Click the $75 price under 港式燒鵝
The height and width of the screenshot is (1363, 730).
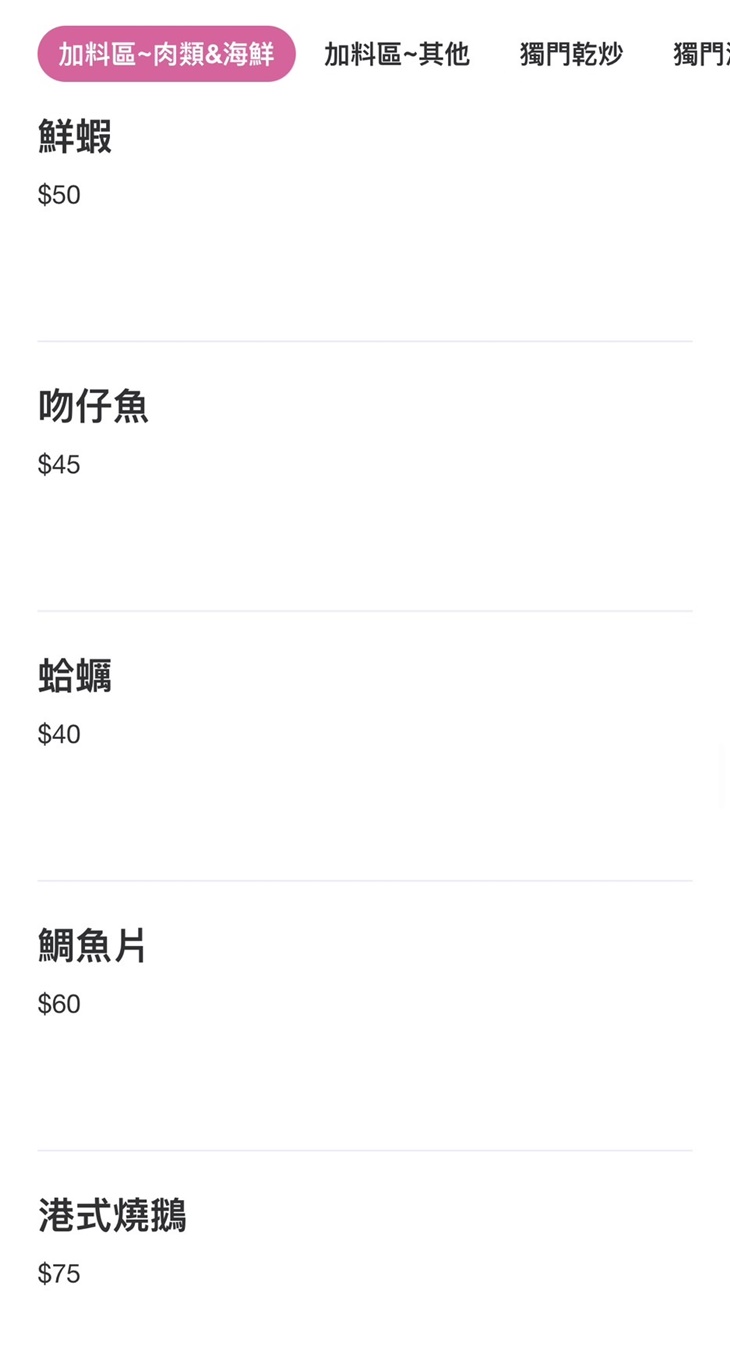(x=58, y=1273)
